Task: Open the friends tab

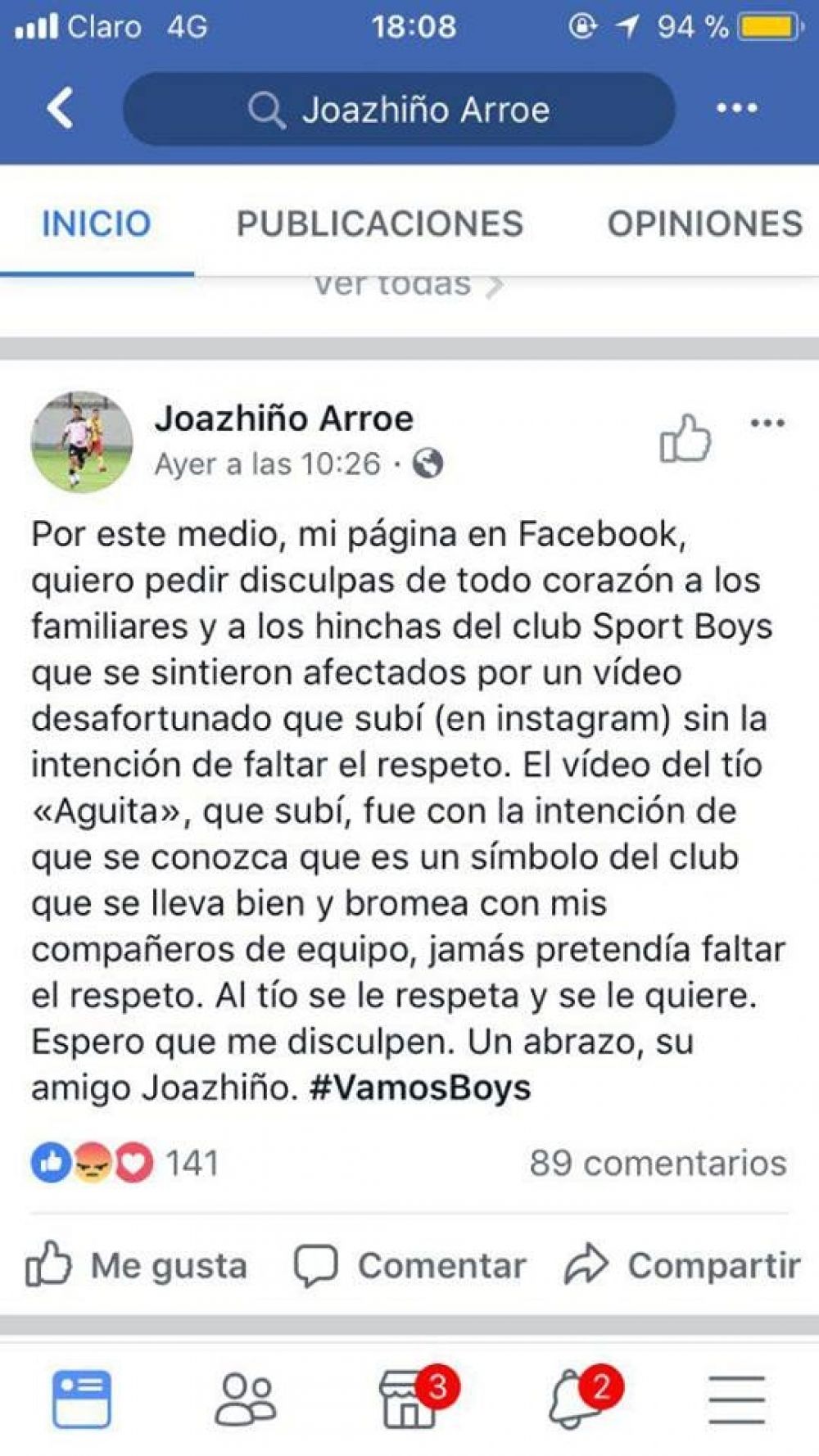Action: [x=246, y=1399]
